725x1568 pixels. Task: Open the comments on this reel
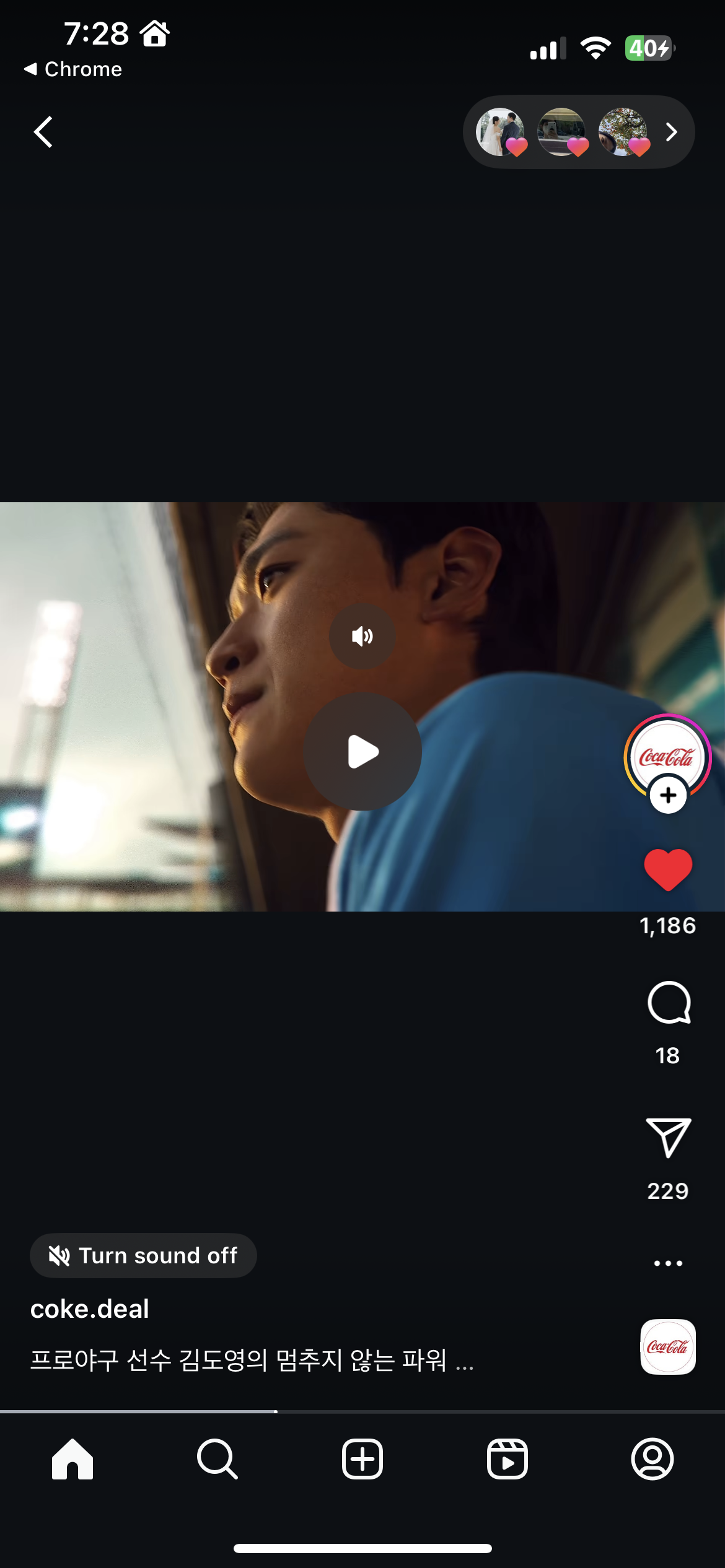(x=668, y=1003)
